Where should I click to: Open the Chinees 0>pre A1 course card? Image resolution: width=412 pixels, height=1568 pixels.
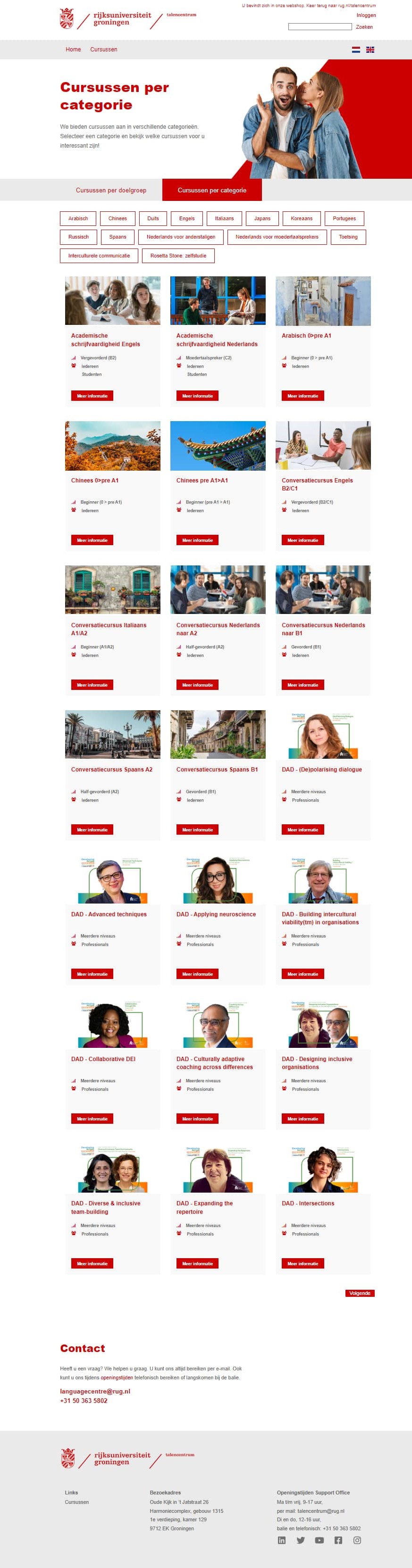[x=94, y=480]
